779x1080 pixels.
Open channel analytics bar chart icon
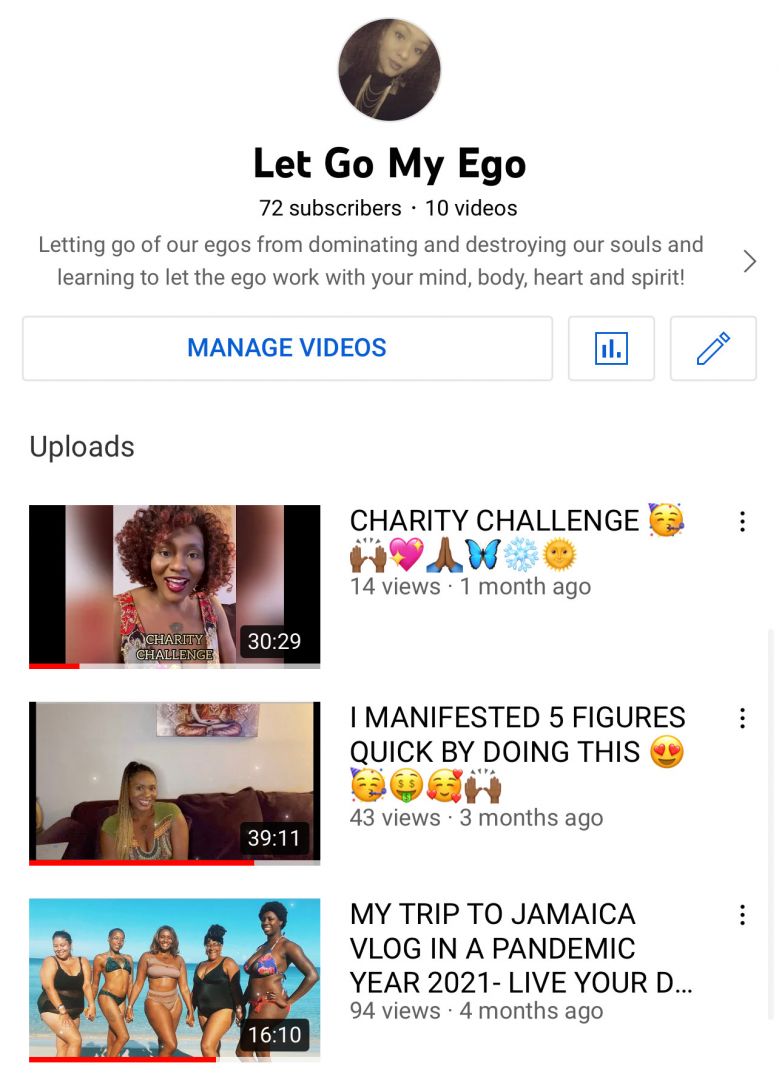[611, 348]
